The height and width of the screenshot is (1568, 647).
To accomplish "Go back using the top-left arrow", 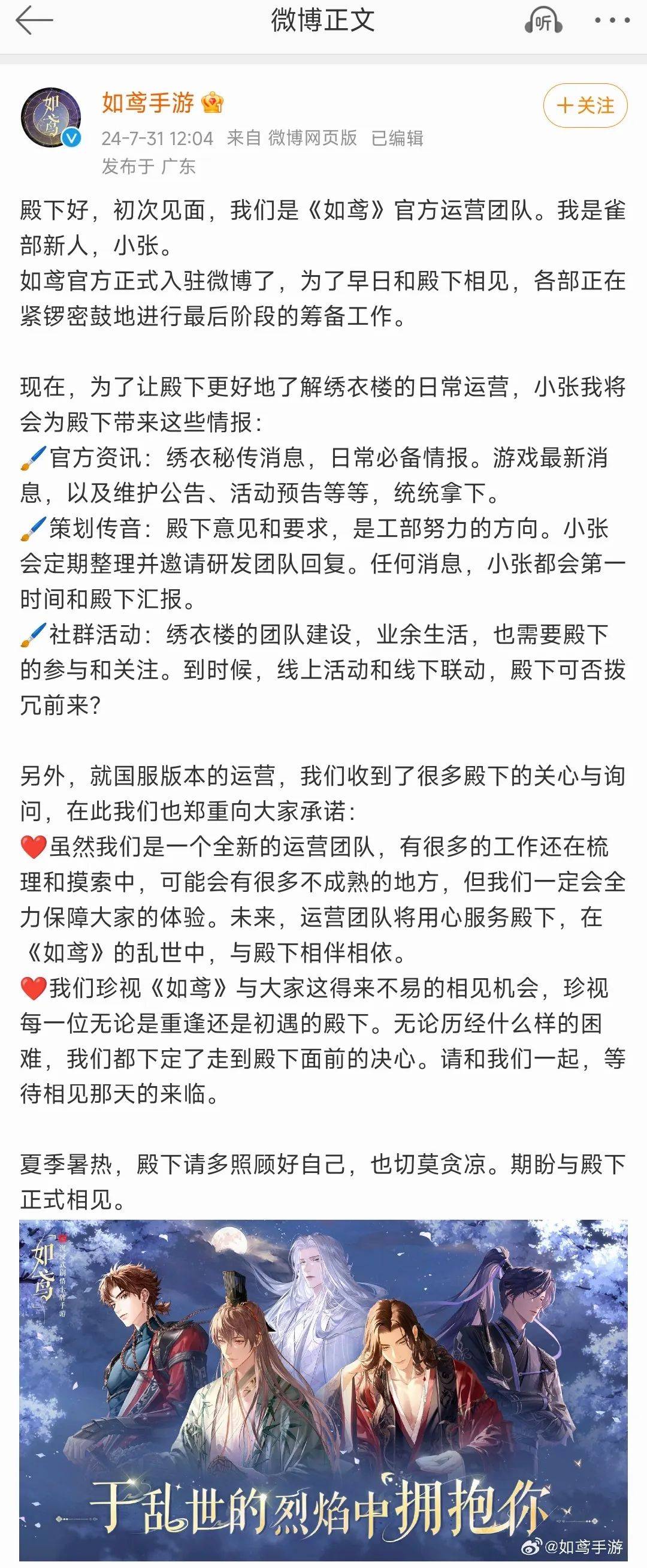I will coord(34,22).
